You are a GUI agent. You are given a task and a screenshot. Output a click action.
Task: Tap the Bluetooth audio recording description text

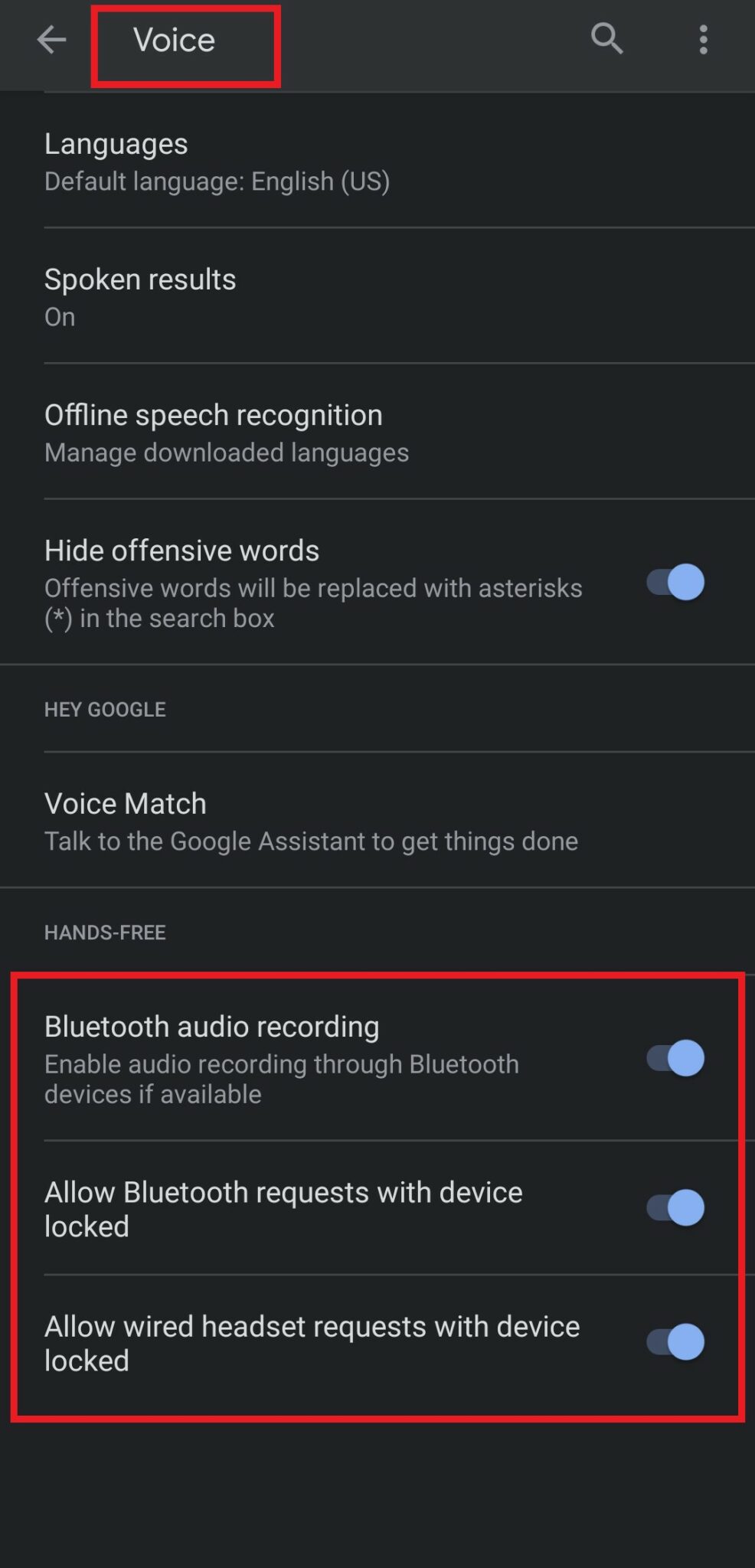282,1078
